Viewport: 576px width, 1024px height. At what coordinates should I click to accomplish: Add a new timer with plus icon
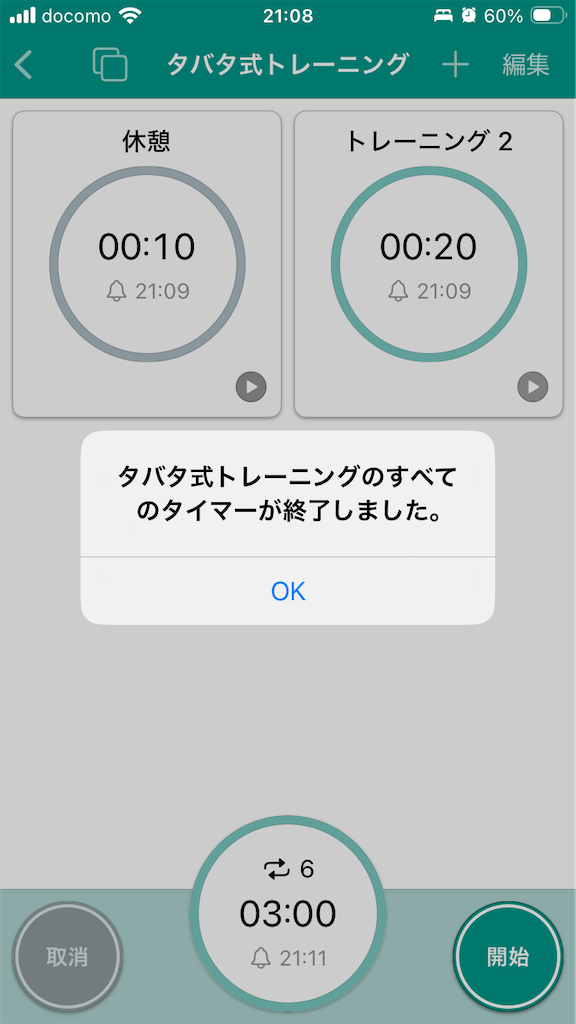pyautogui.click(x=455, y=65)
